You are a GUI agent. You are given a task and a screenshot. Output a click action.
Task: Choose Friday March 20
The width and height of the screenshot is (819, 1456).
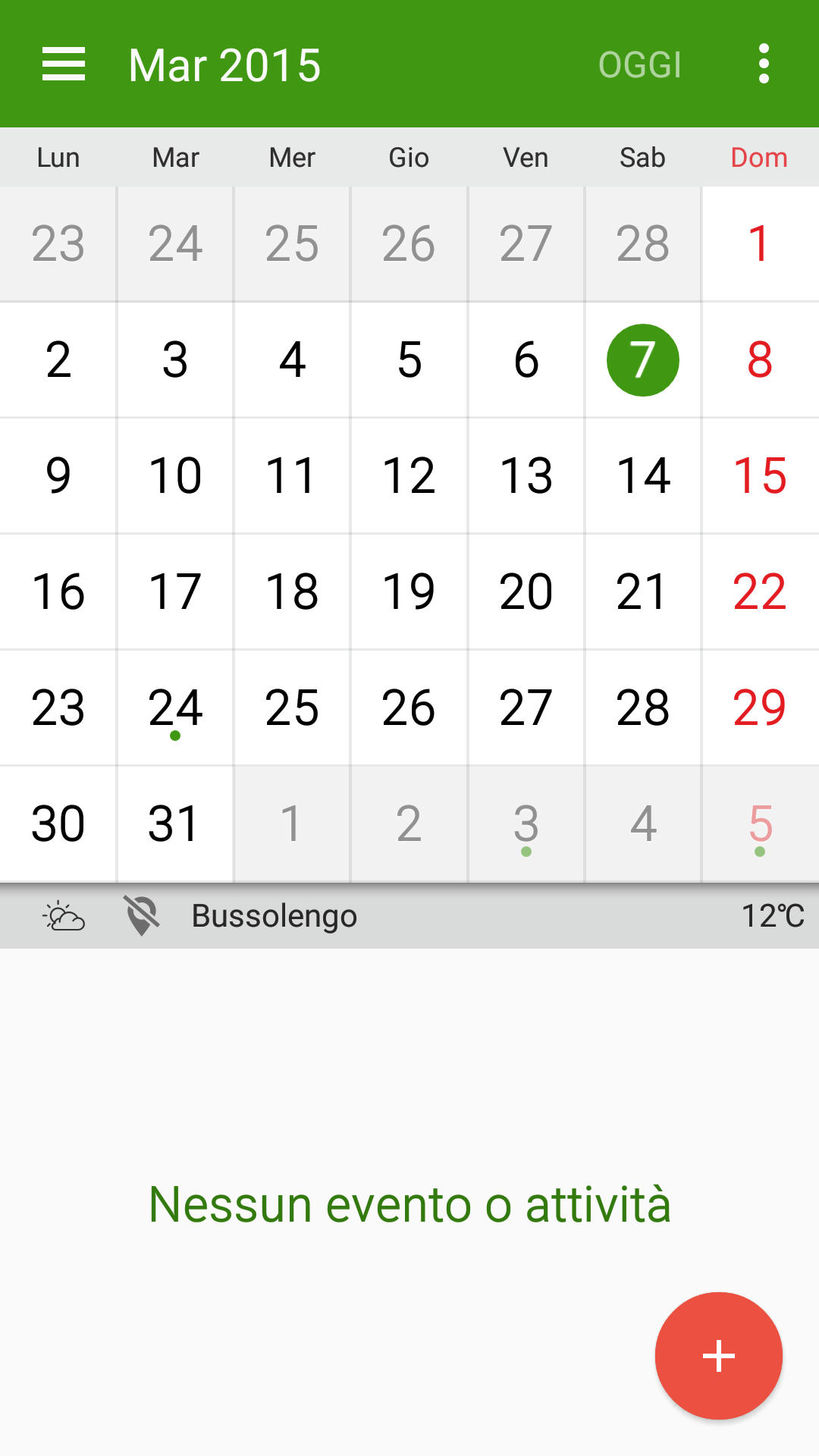pos(526,591)
